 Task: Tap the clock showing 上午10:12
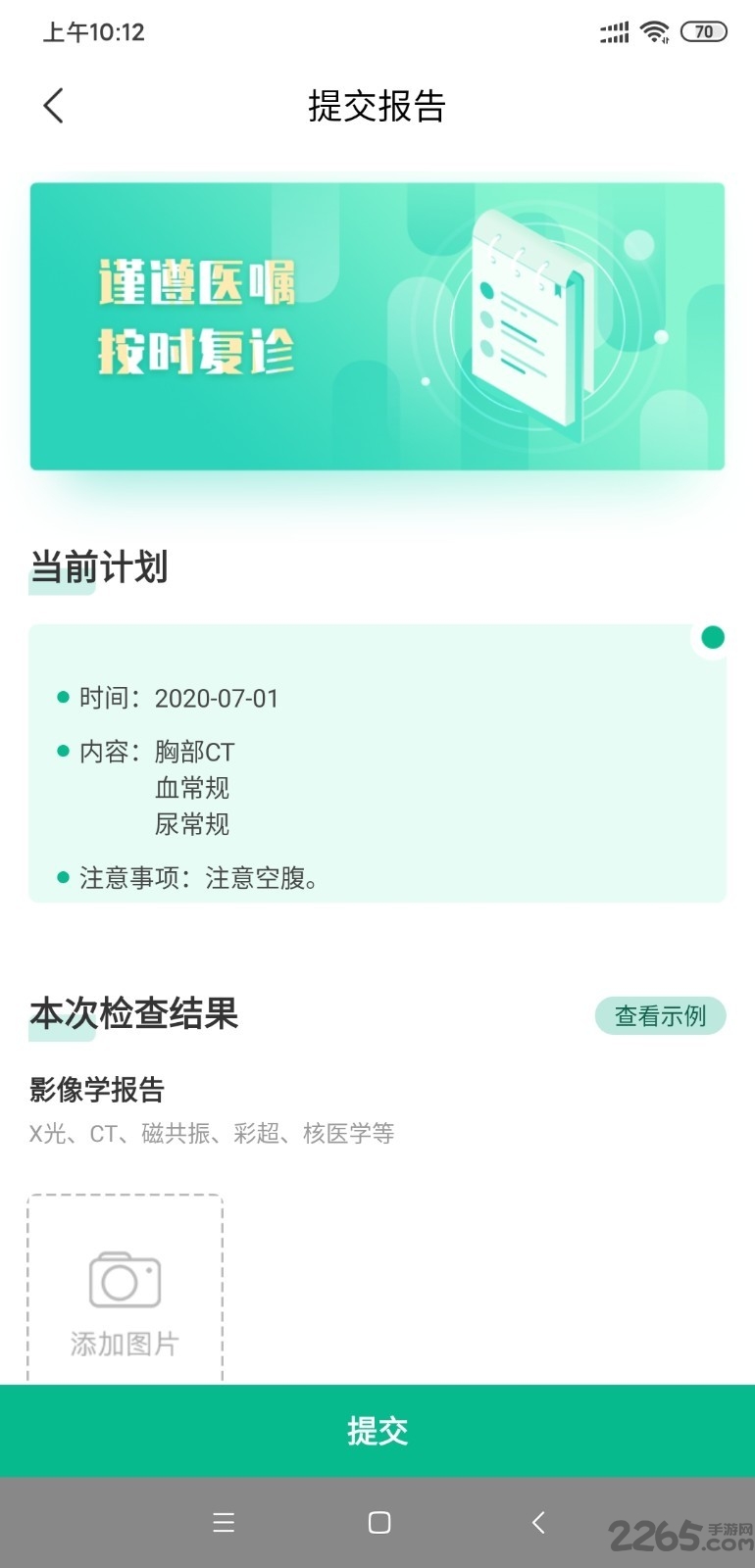pyautogui.click(x=93, y=31)
